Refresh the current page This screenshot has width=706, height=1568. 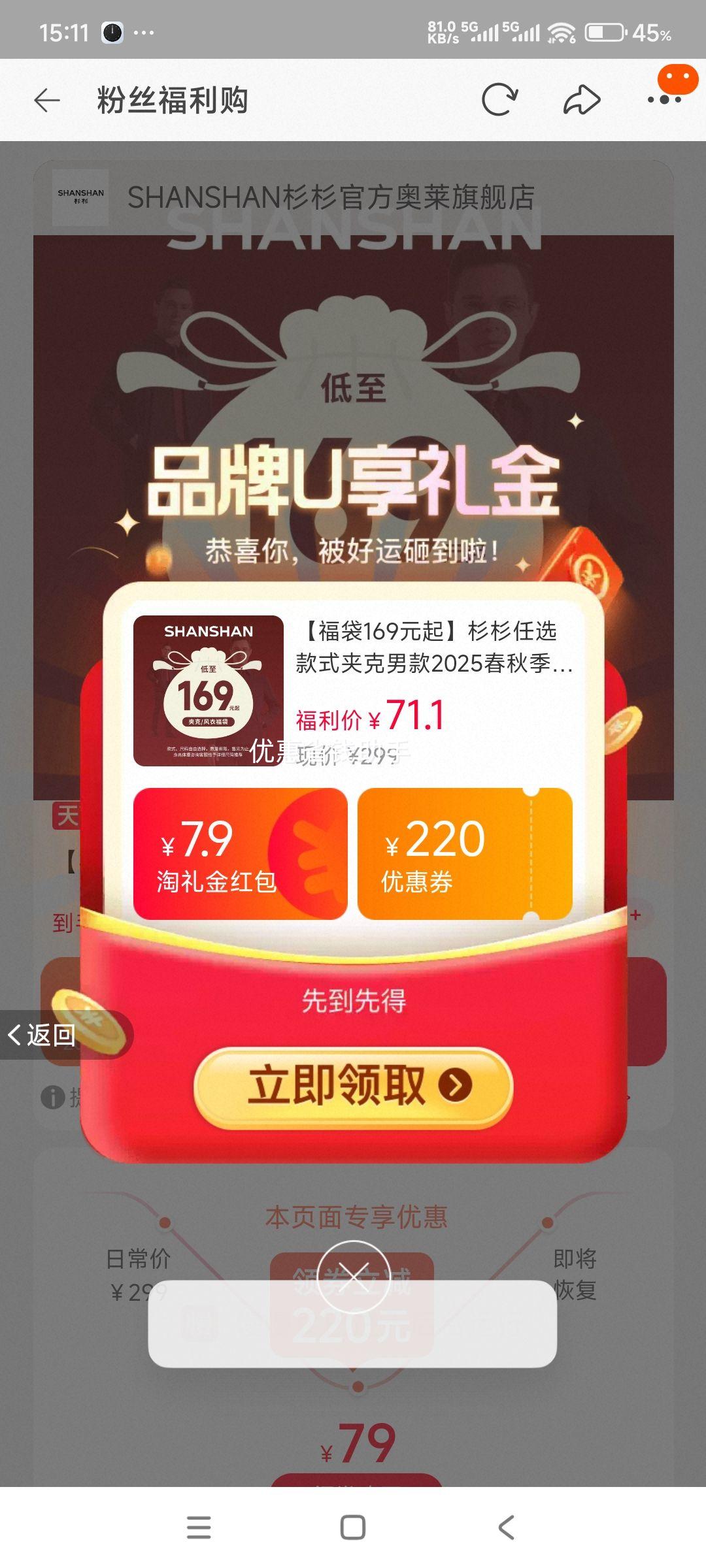[498, 99]
